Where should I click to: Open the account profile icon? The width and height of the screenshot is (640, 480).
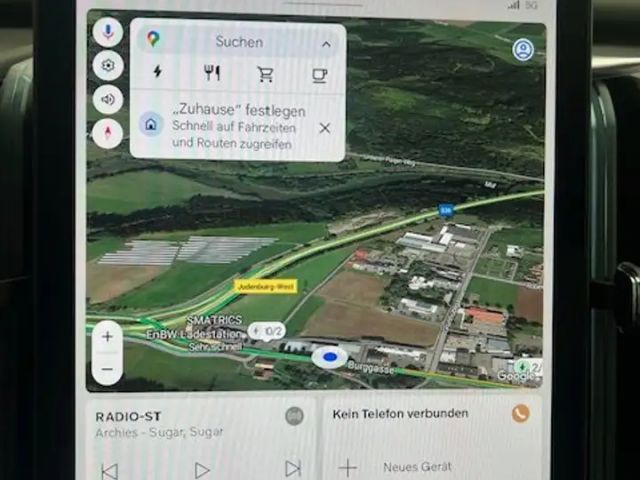523,49
